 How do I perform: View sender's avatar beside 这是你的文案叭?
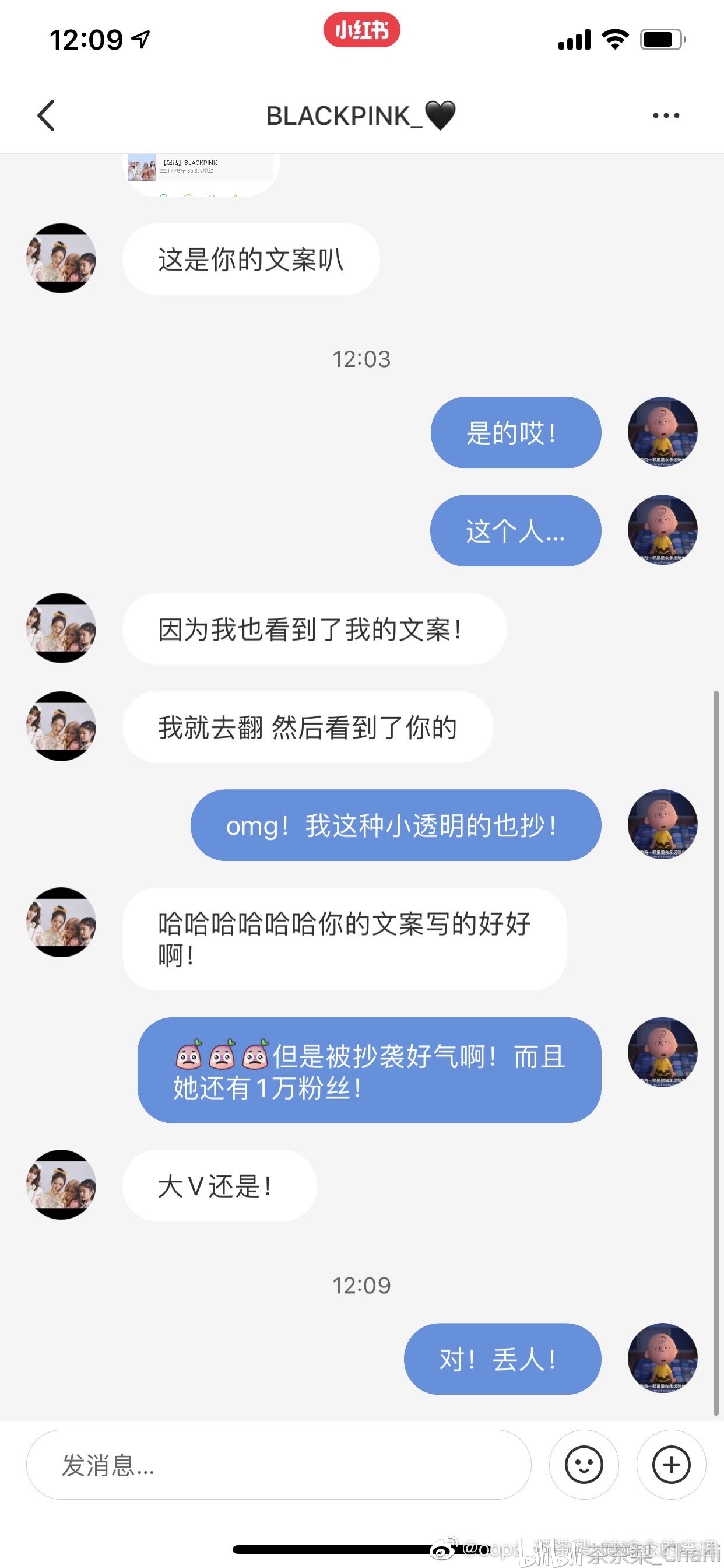click(61, 258)
